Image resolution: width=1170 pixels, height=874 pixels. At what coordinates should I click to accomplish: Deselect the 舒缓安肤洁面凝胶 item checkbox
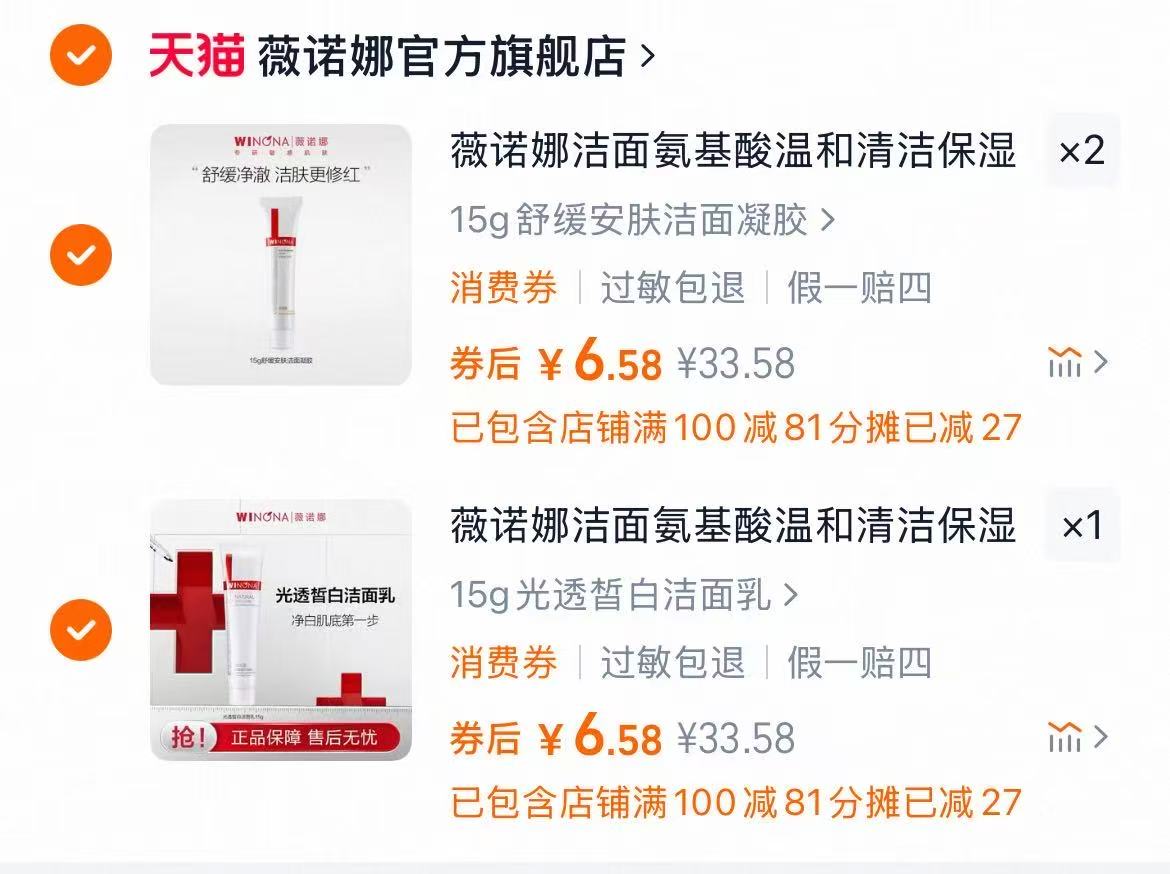tap(81, 255)
